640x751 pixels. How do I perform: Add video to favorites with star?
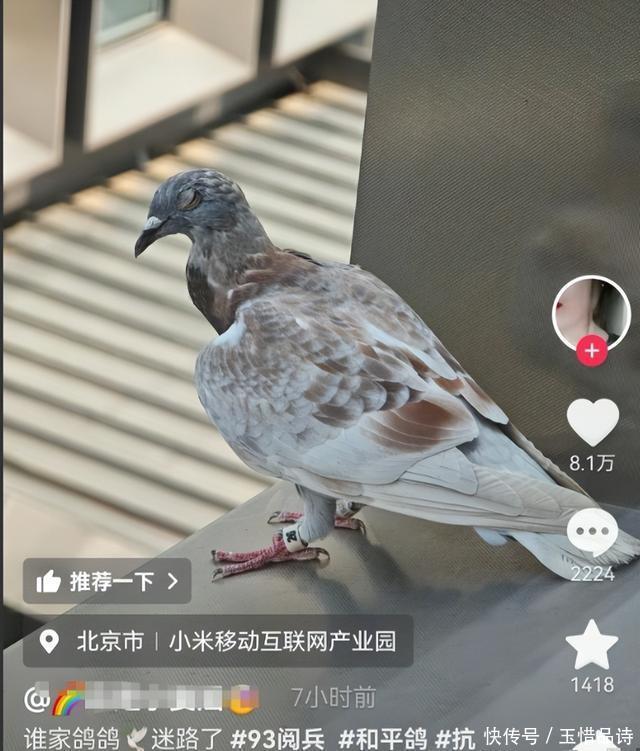pyautogui.click(x=592, y=645)
